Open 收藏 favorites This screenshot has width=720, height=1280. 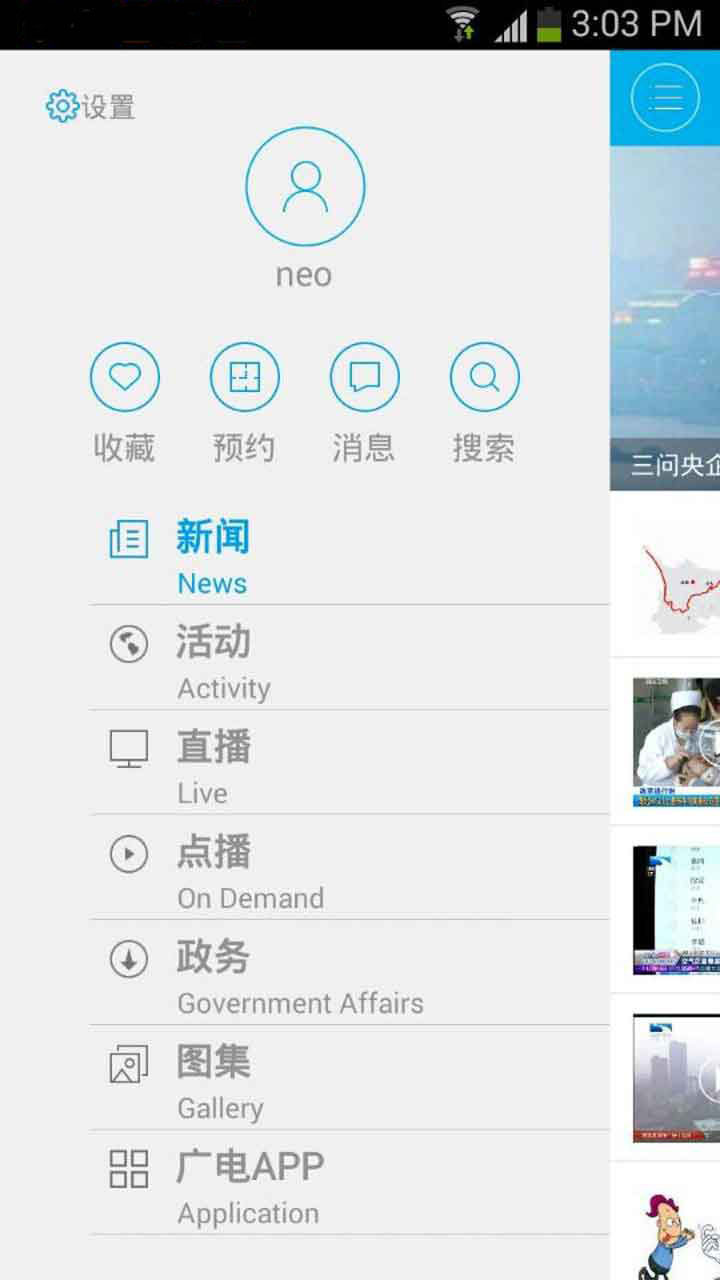point(125,377)
